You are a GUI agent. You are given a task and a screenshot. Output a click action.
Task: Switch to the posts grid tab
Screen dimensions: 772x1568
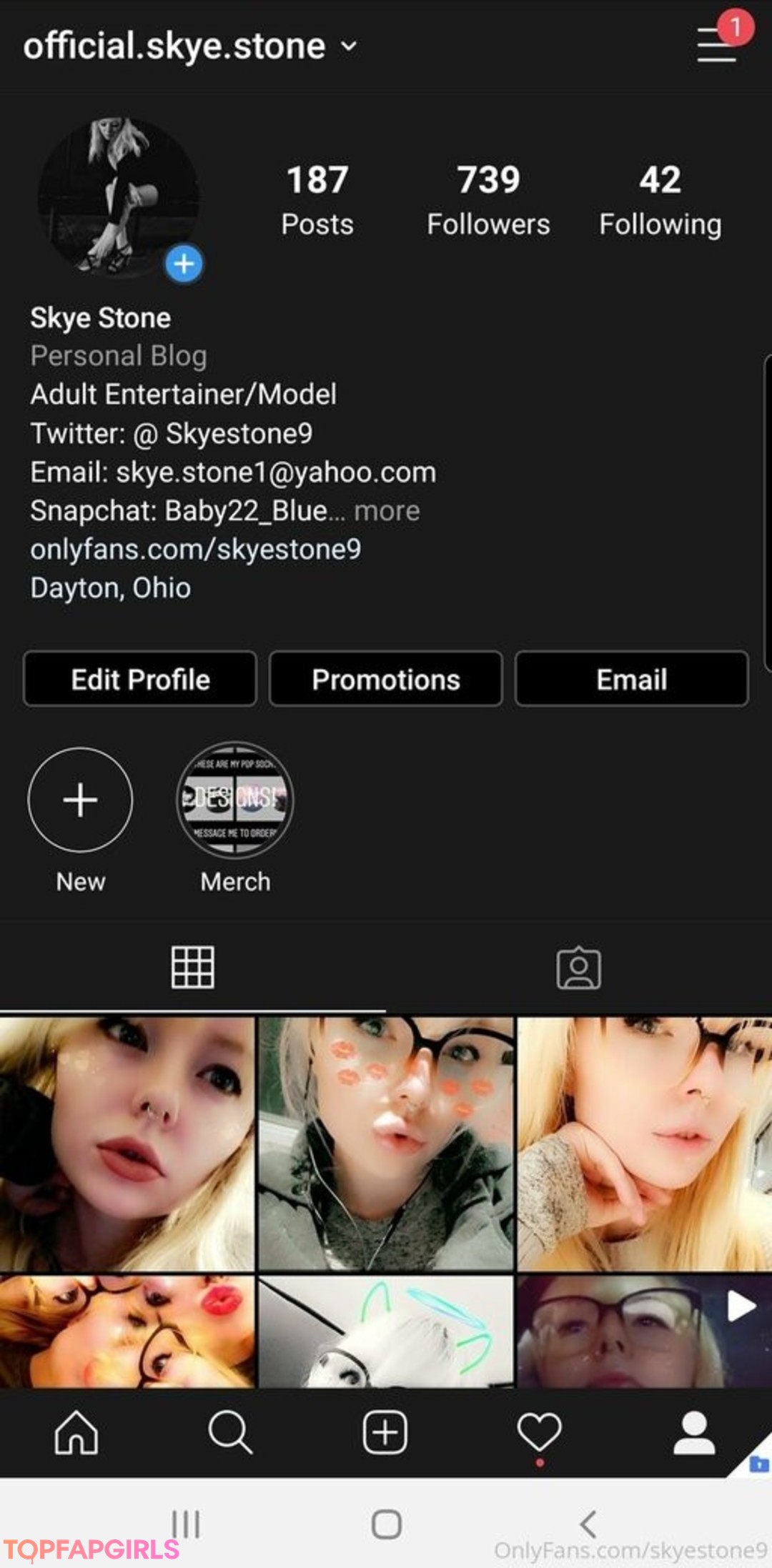click(x=192, y=968)
